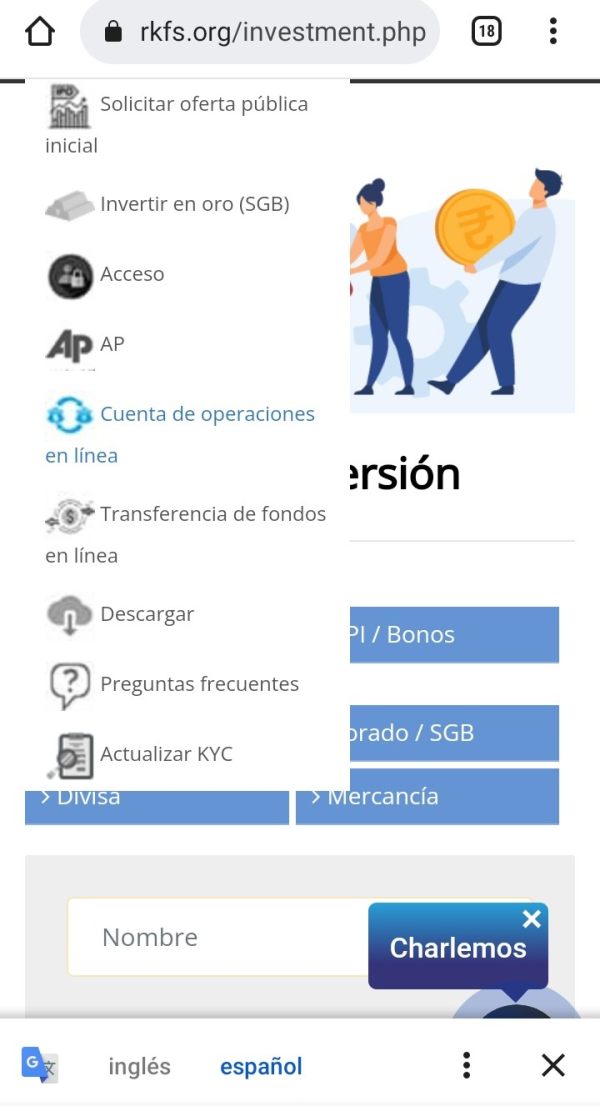
Task: Open the tab switcher showing 18 tabs
Action: click(x=486, y=32)
